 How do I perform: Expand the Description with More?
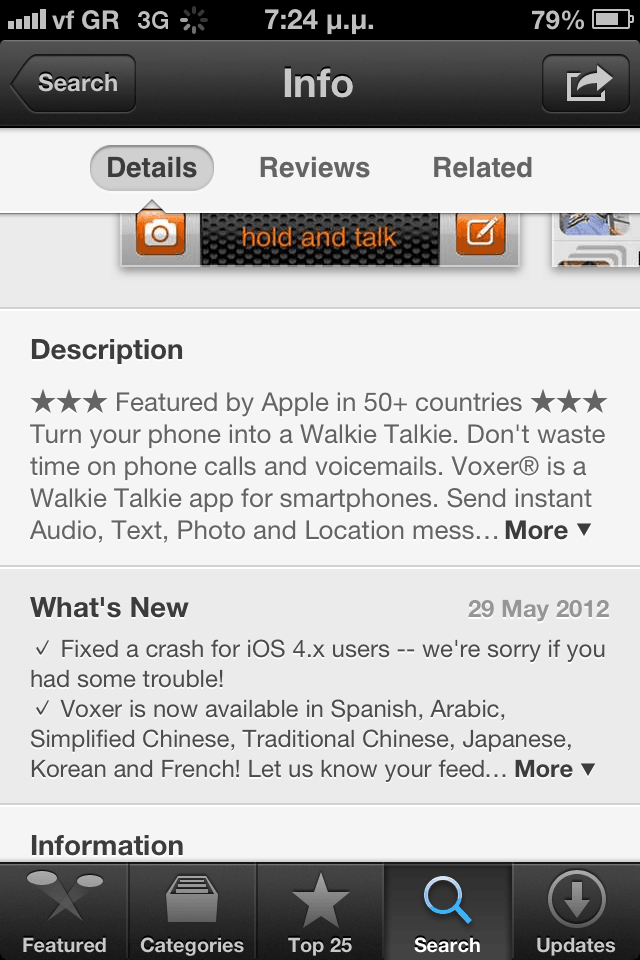coord(548,530)
